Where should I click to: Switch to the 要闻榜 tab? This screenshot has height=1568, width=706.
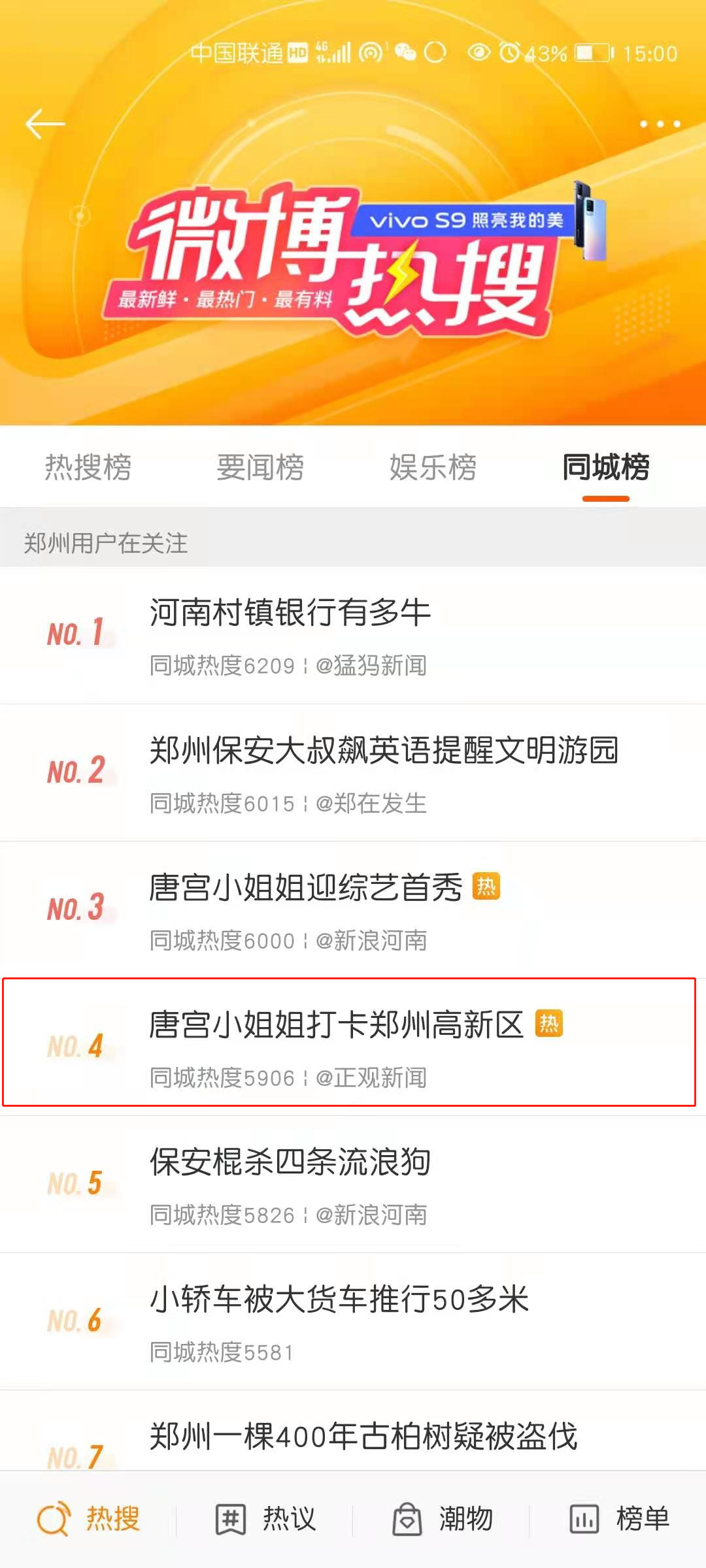coord(260,467)
